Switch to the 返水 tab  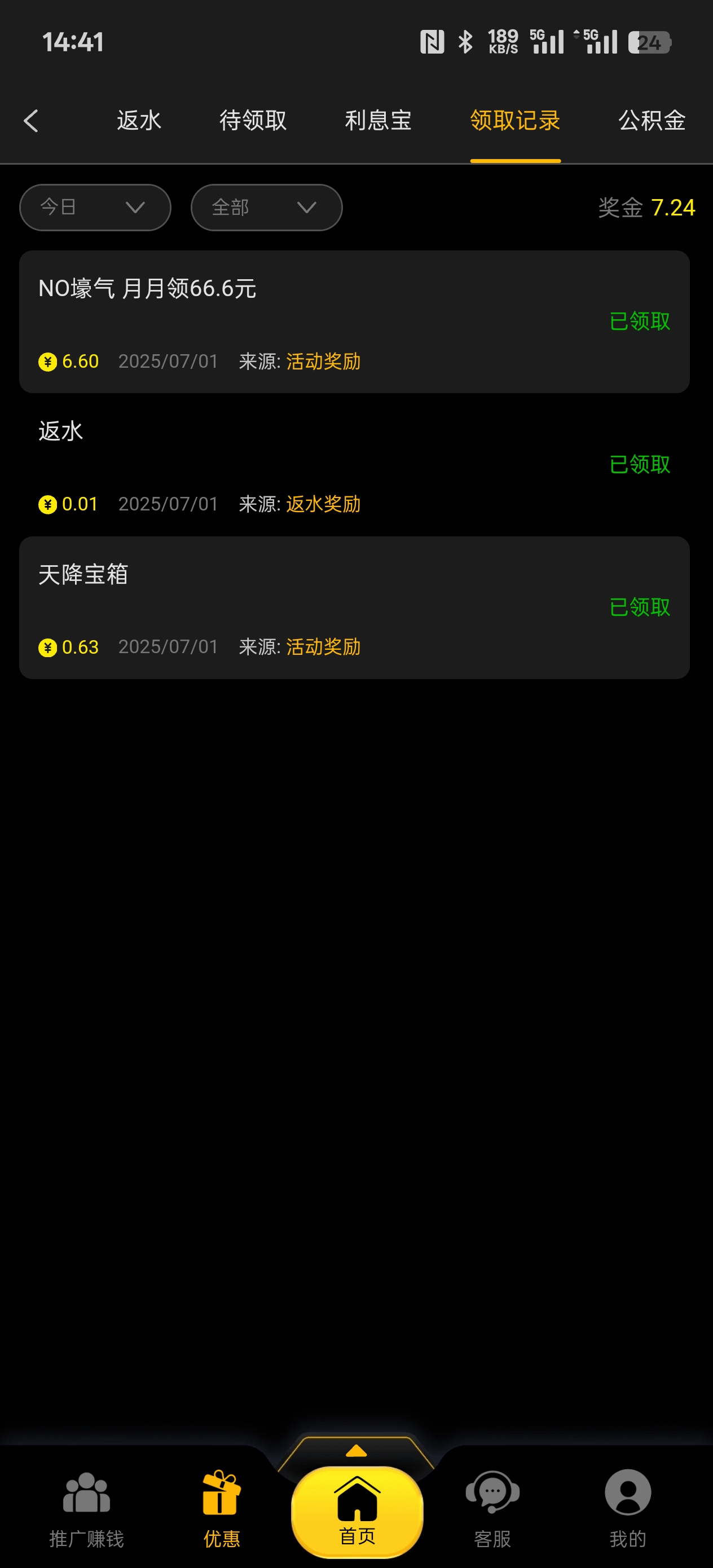point(139,121)
